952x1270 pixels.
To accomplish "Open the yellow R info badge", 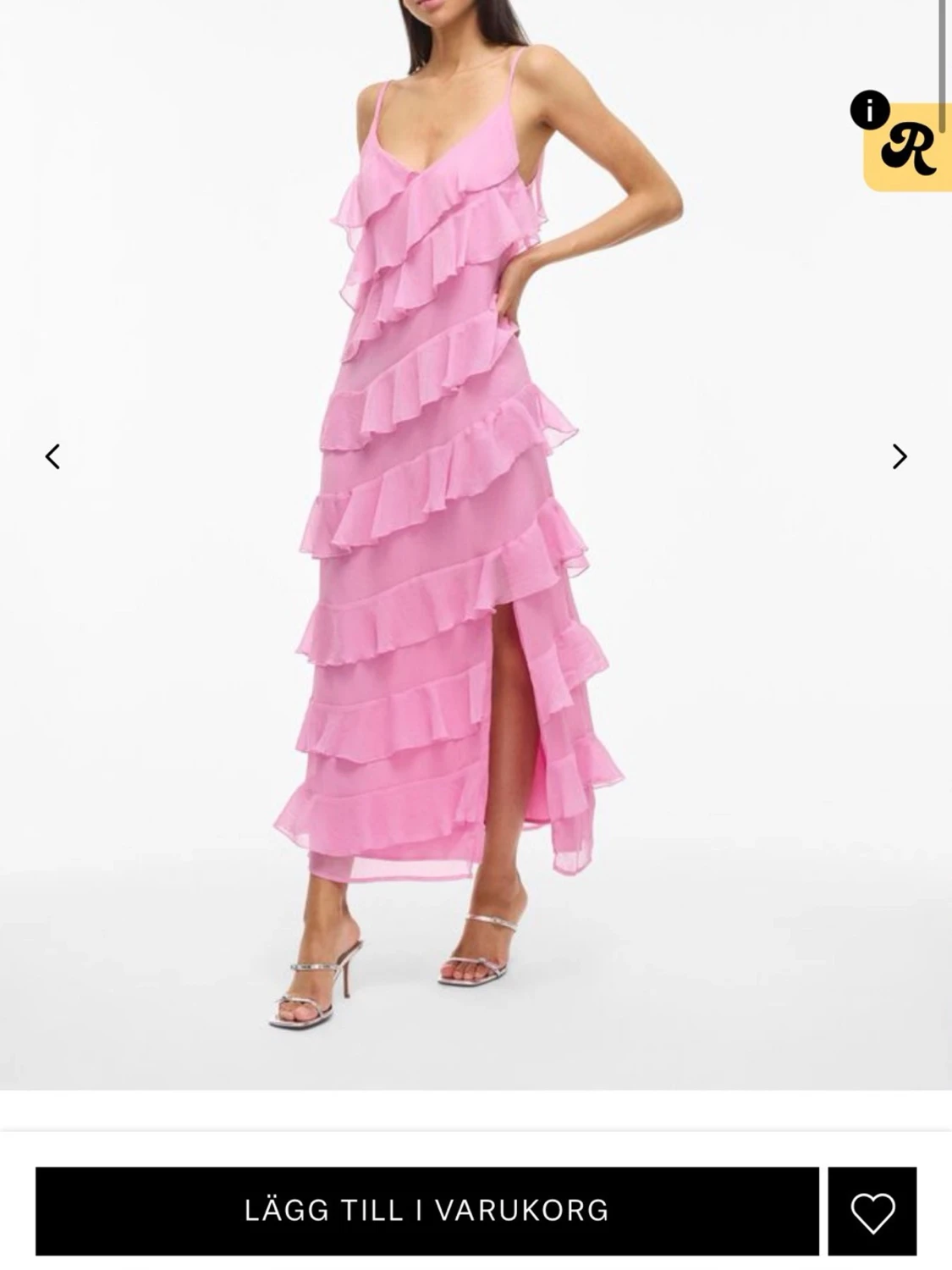I will click(911, 148).
